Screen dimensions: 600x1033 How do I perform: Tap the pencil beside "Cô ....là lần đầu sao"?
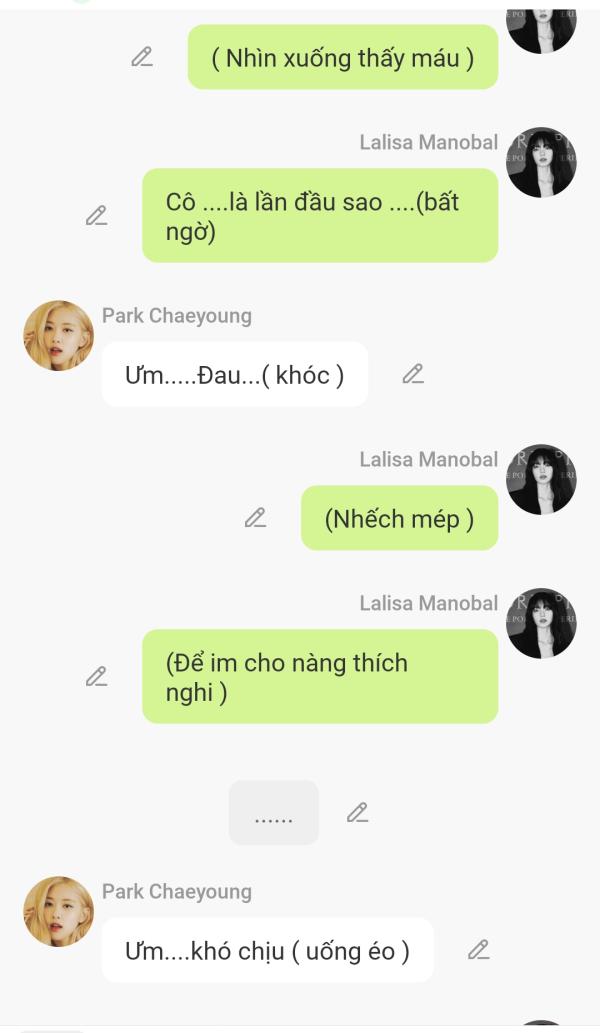[96, 215]
